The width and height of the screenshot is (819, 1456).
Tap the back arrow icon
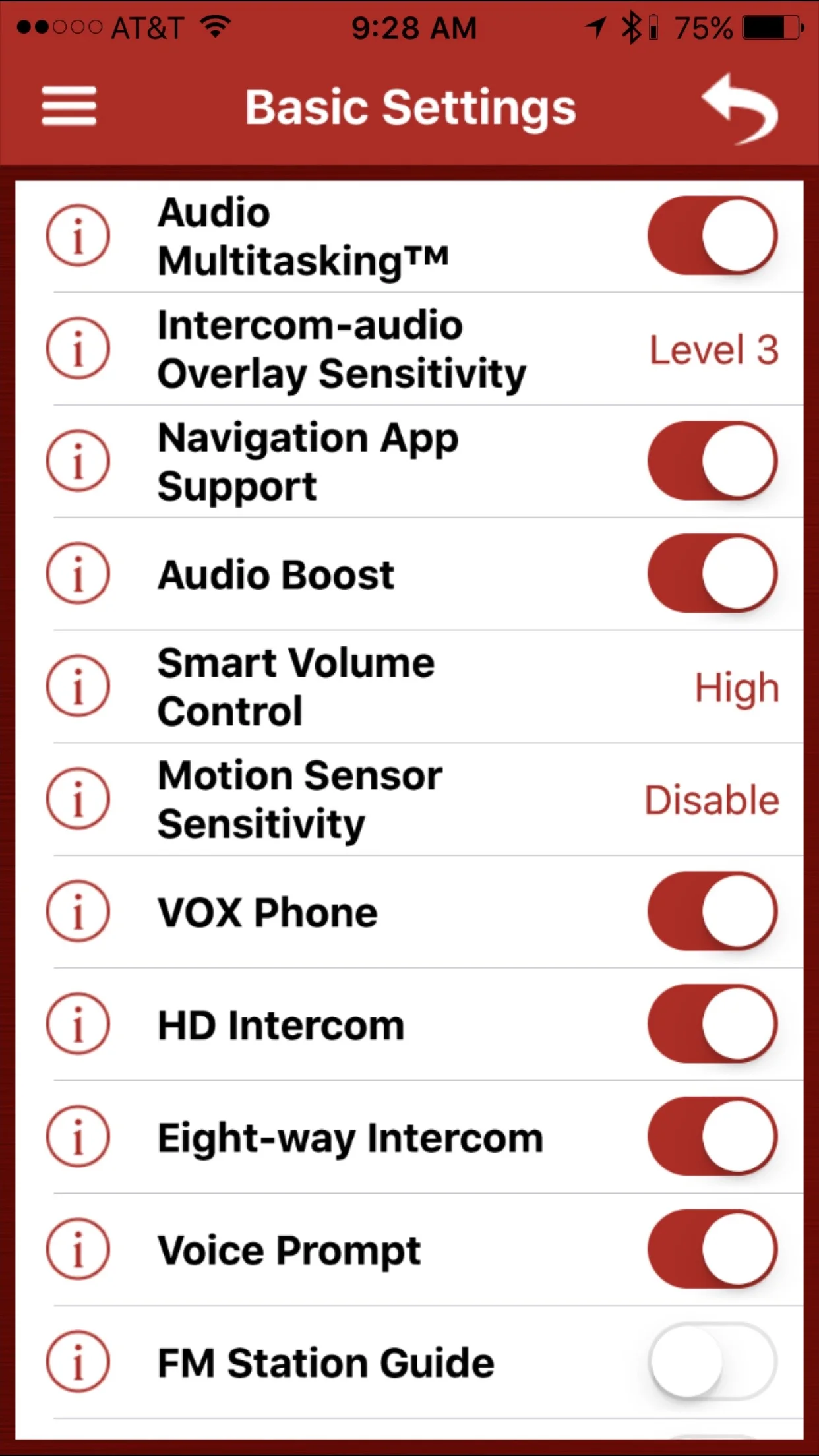[739, 109]
